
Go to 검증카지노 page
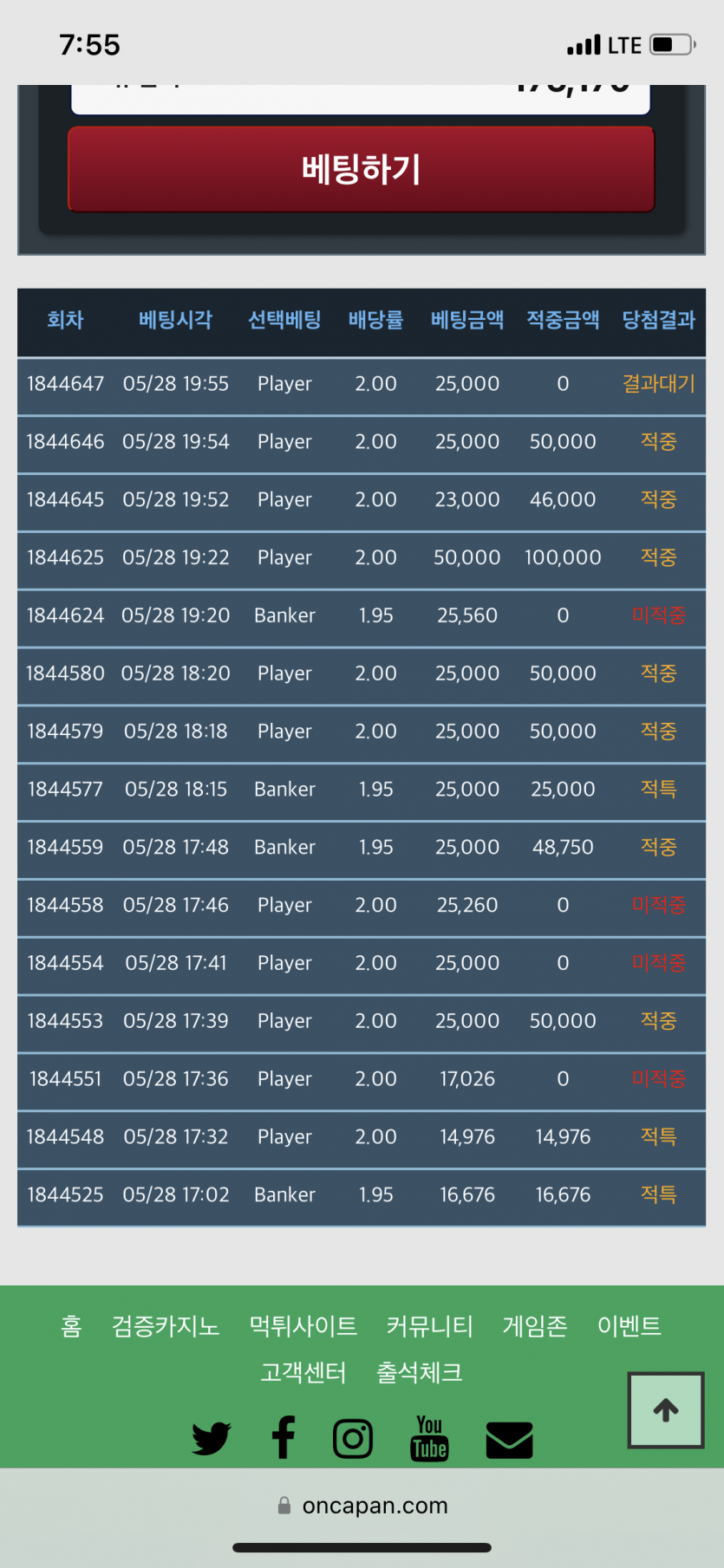pyautogui.click(x=166, y=1325)
